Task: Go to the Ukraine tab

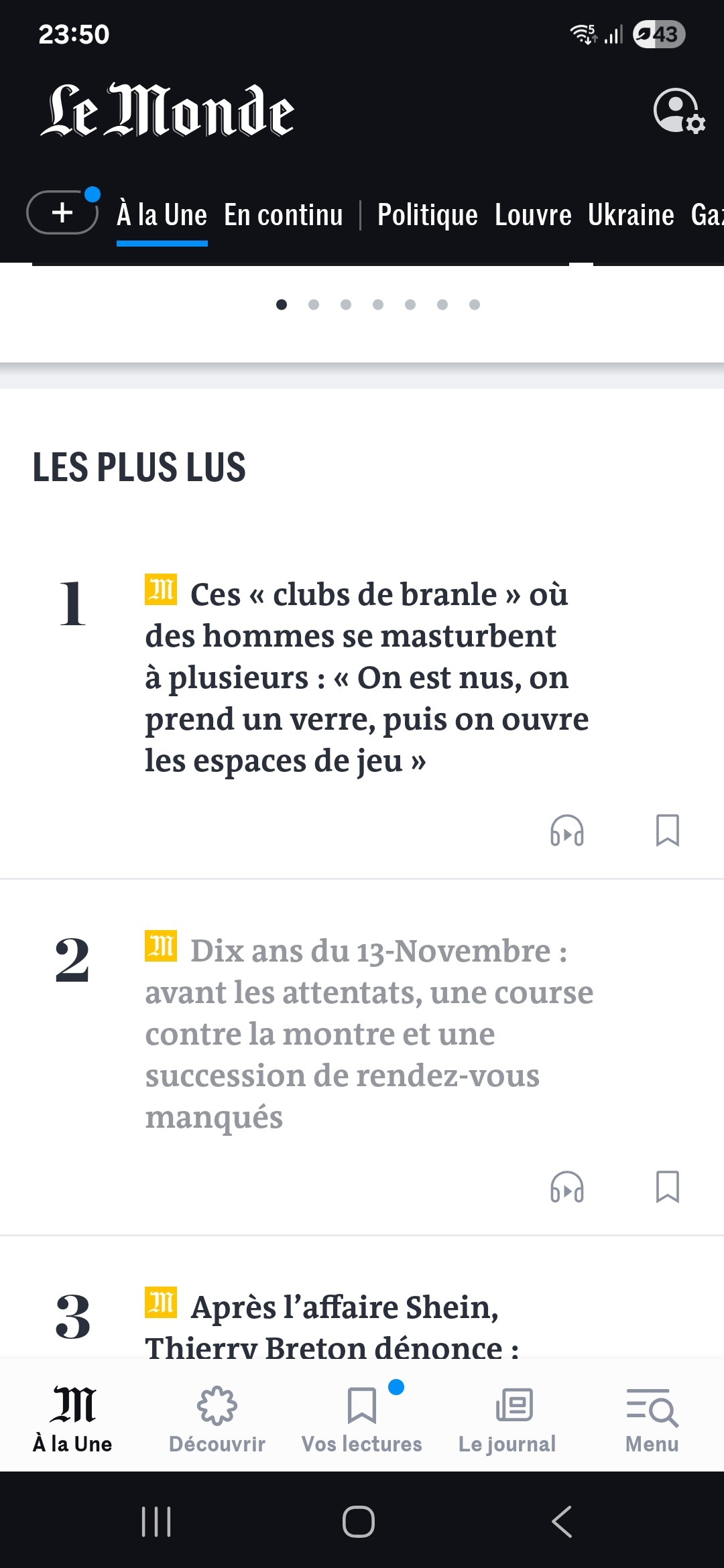Action: click(x=631, y=215)
